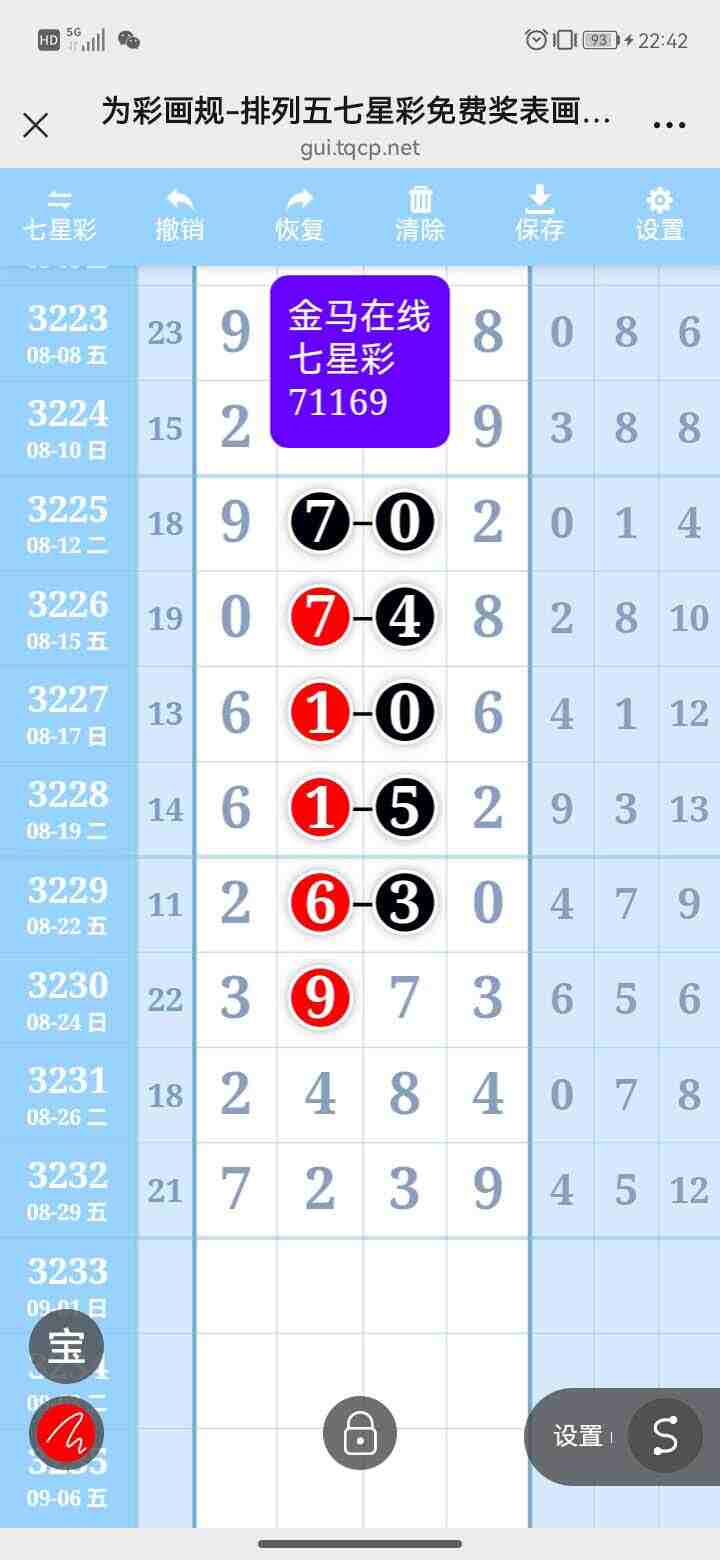Tap the purple 金马在线 note

(360, 360)
